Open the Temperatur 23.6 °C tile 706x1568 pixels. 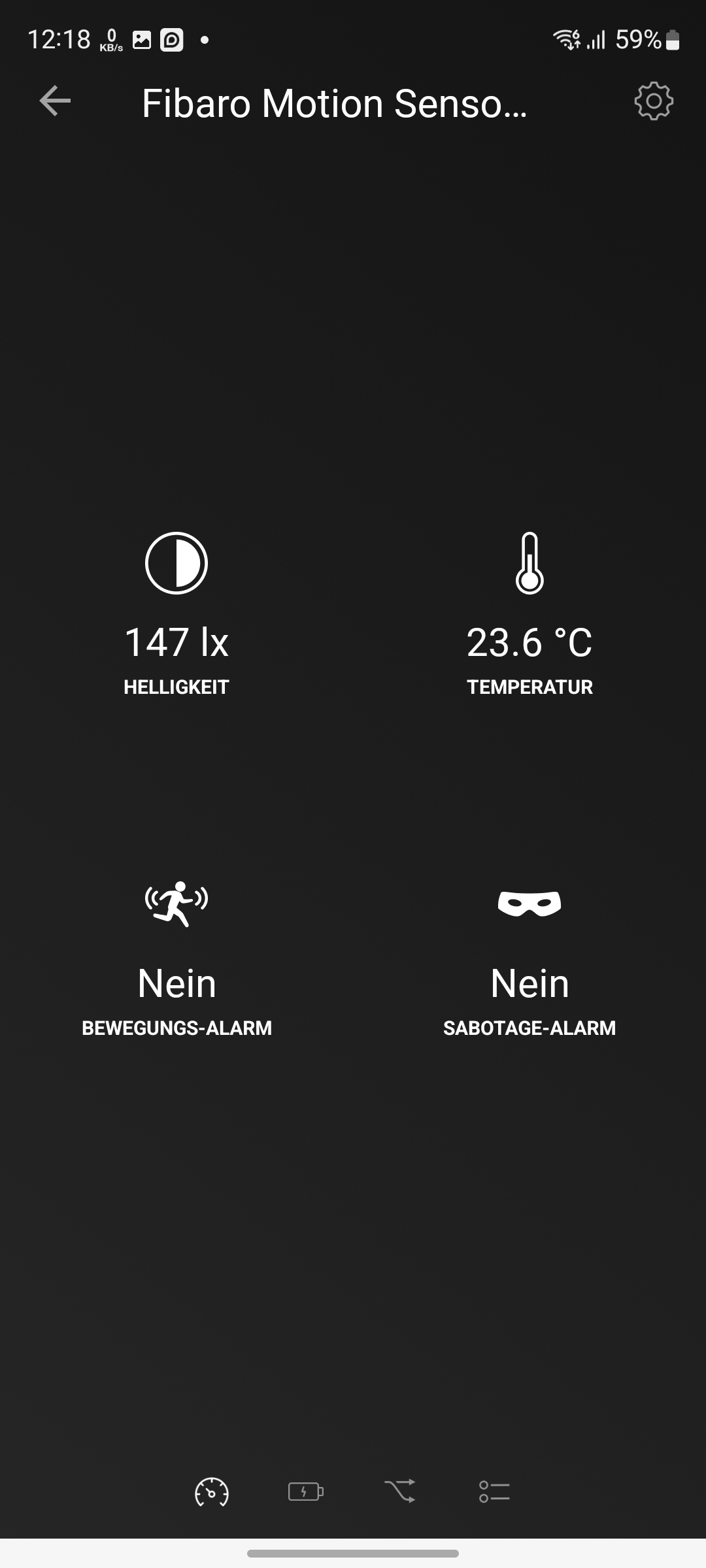(x=529, y=614)
